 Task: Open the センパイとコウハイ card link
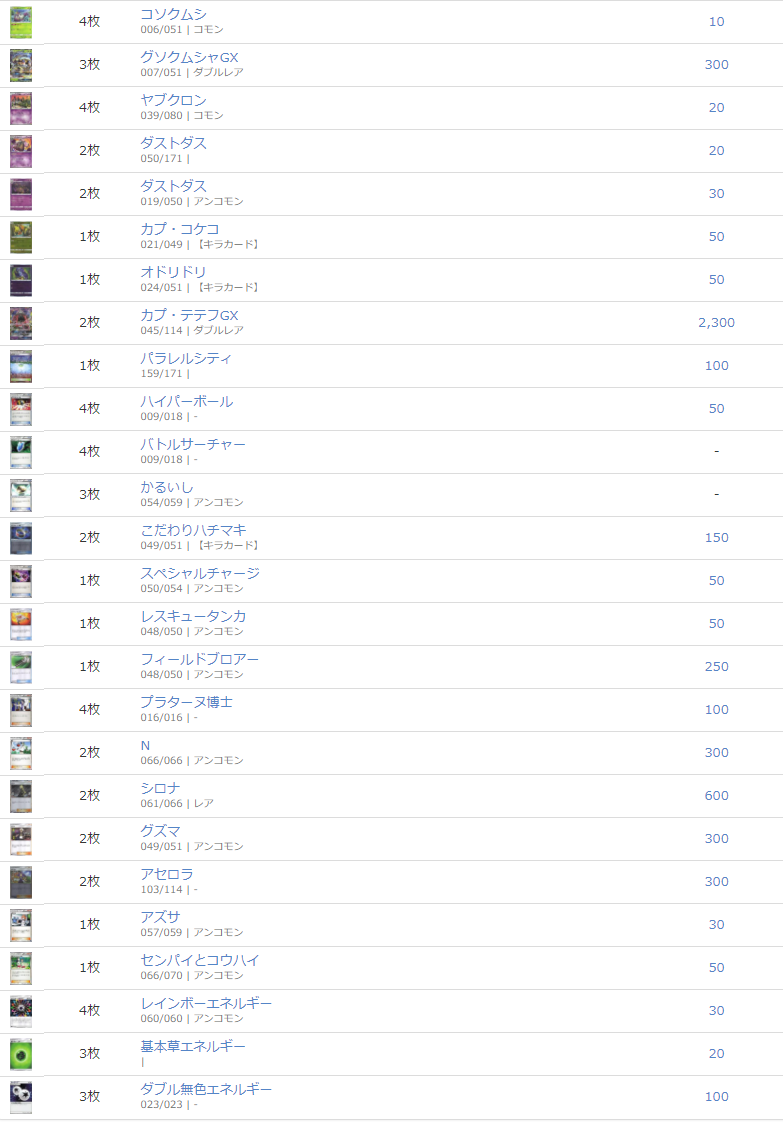point(199,960)
